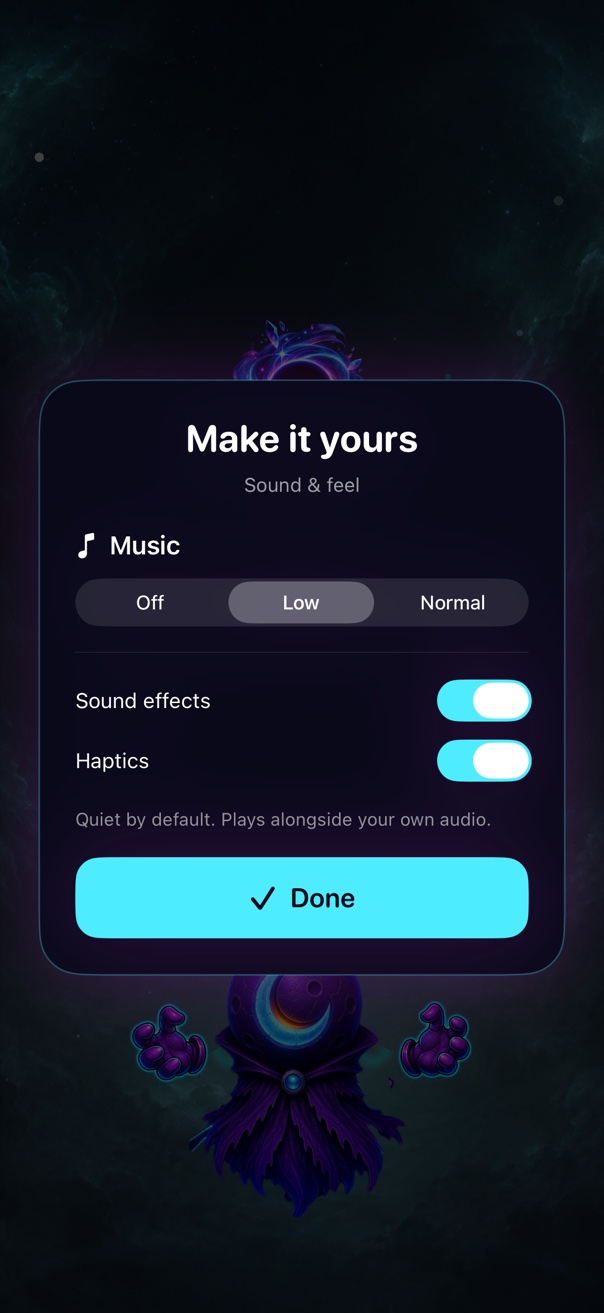Switch music volume to Normal
This screenshot has width=604, height=1313.
pyautogui.click(x=452, y=603)
